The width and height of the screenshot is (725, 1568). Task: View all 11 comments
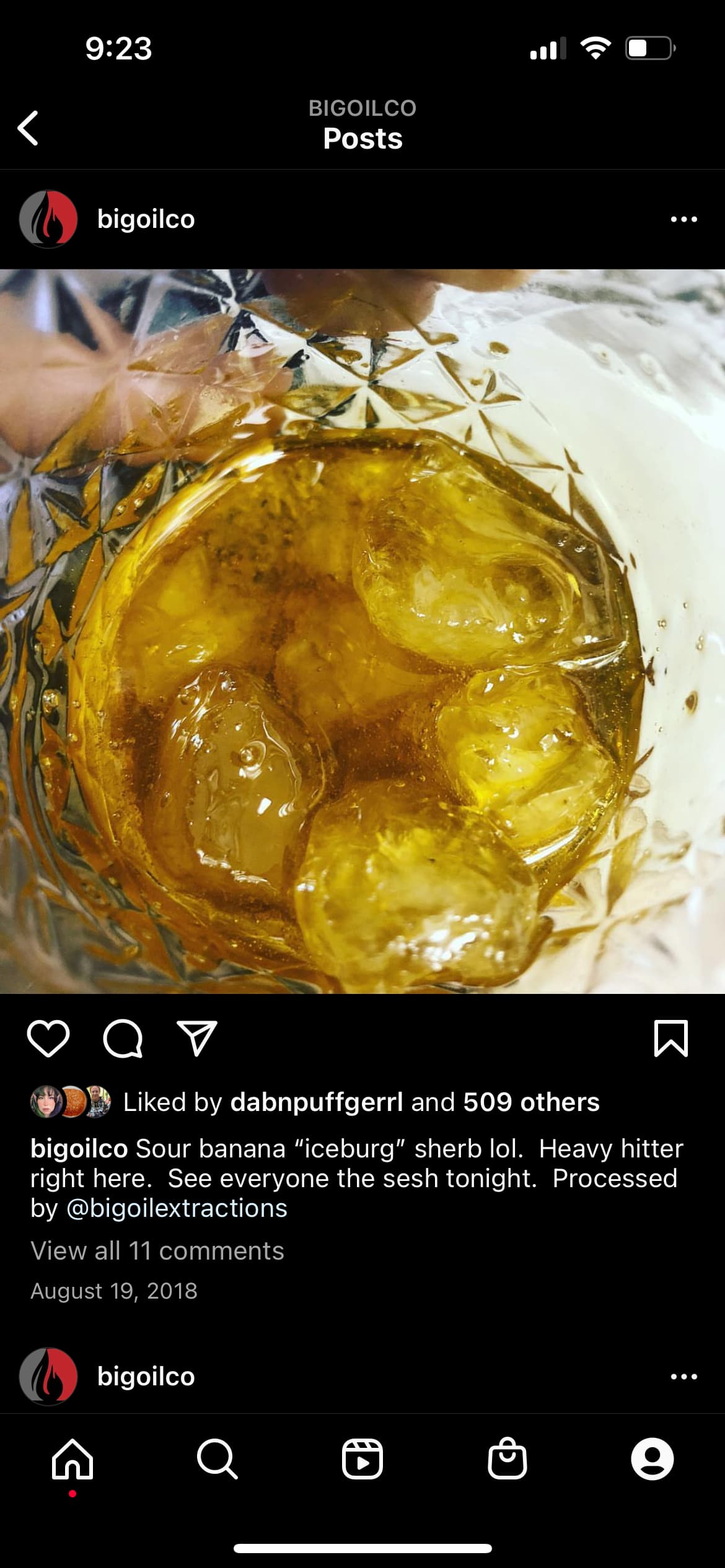point(157,1251)
